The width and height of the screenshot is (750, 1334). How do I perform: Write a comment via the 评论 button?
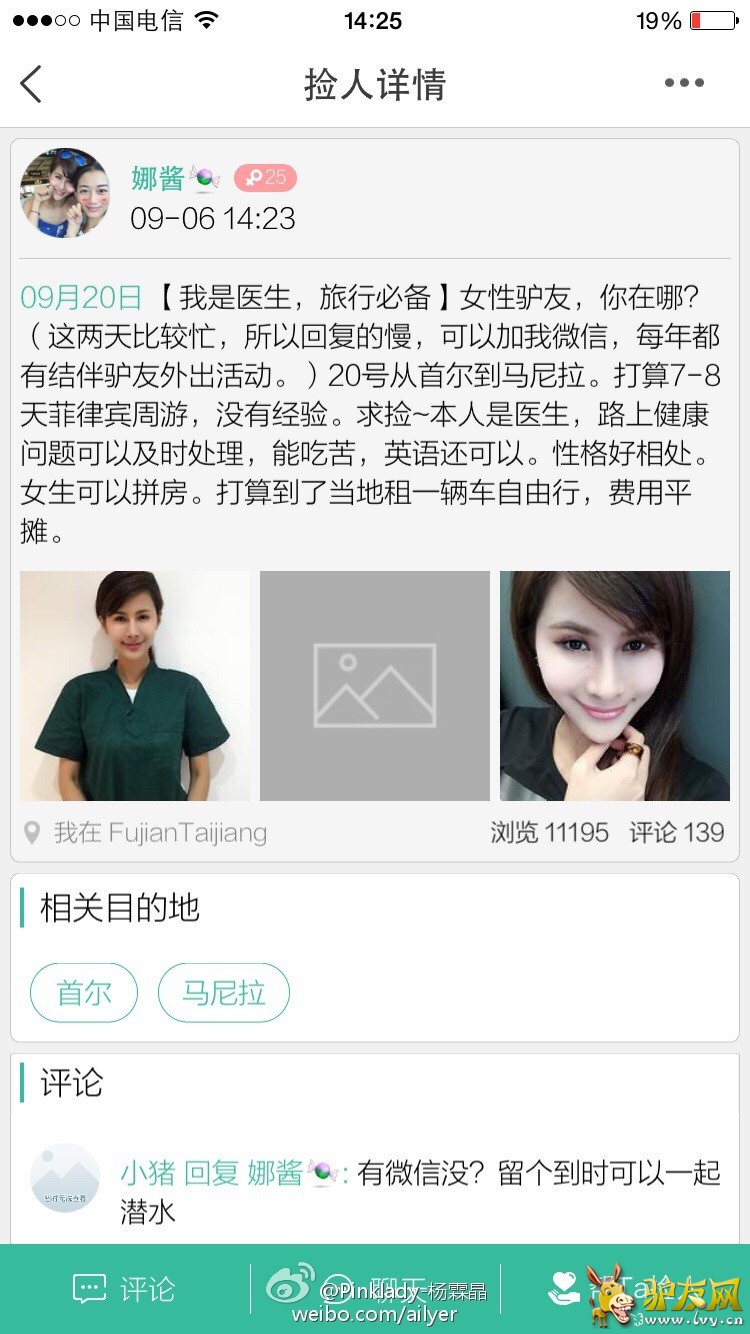click(125, 1289)
